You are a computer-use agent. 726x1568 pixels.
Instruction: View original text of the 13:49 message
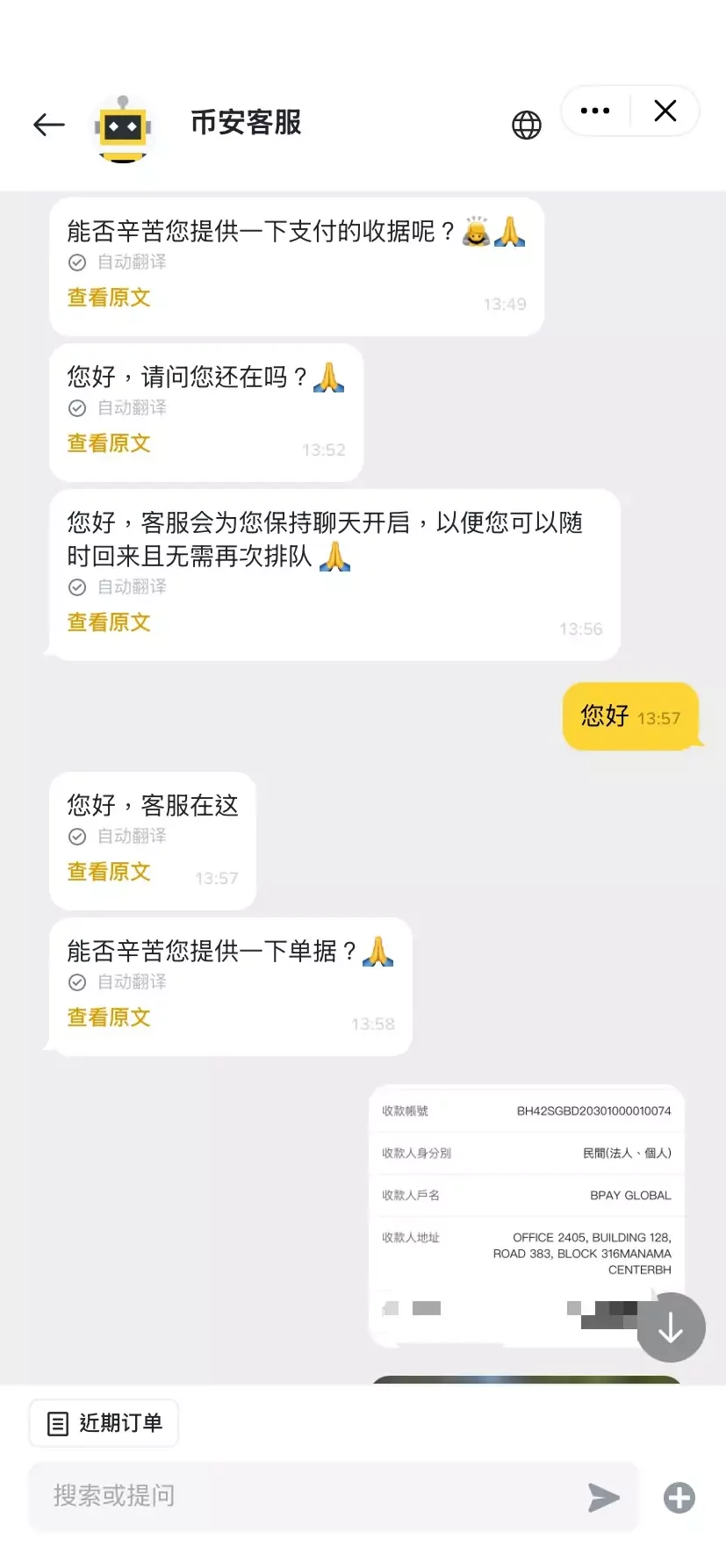tap(109, 298)
